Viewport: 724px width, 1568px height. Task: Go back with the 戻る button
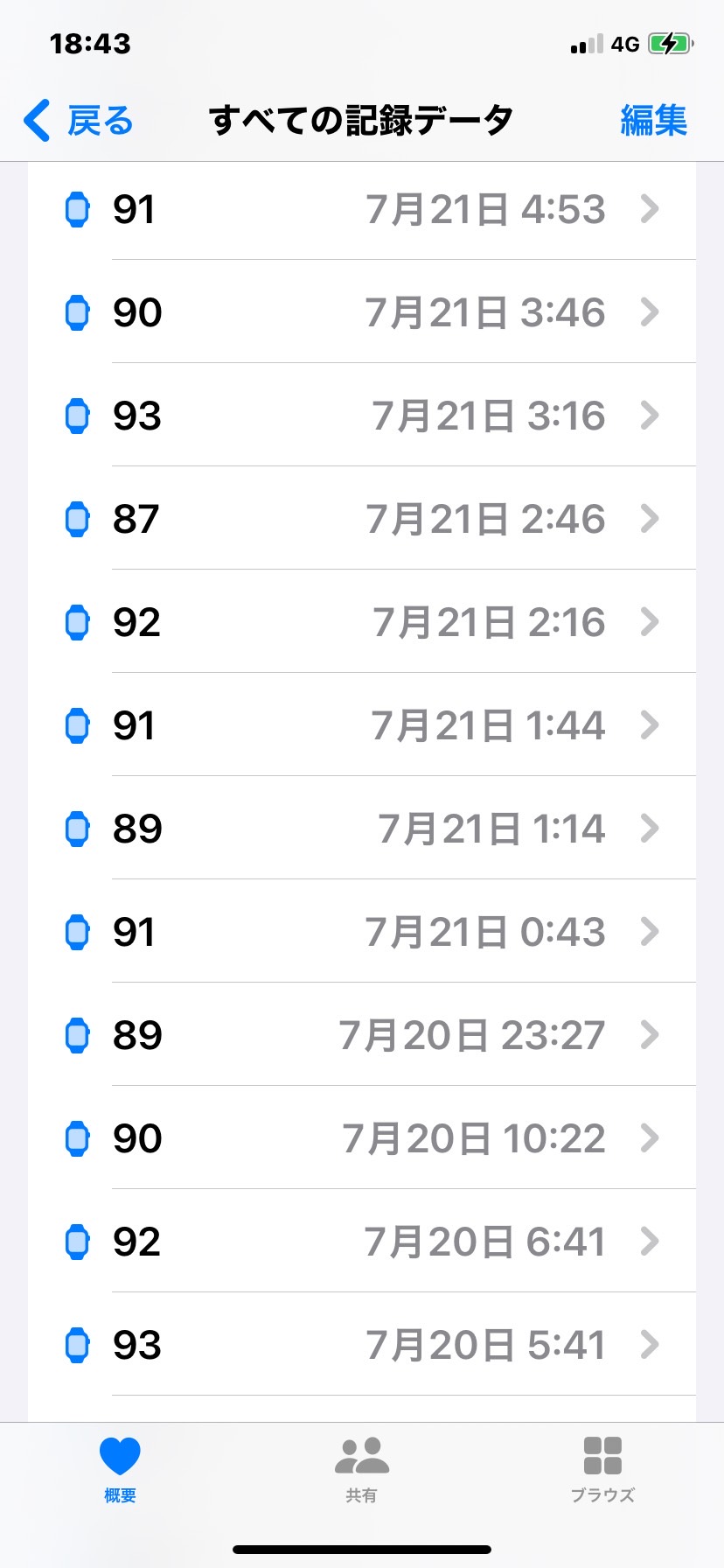pyautogui.click(x=79, y=121)
